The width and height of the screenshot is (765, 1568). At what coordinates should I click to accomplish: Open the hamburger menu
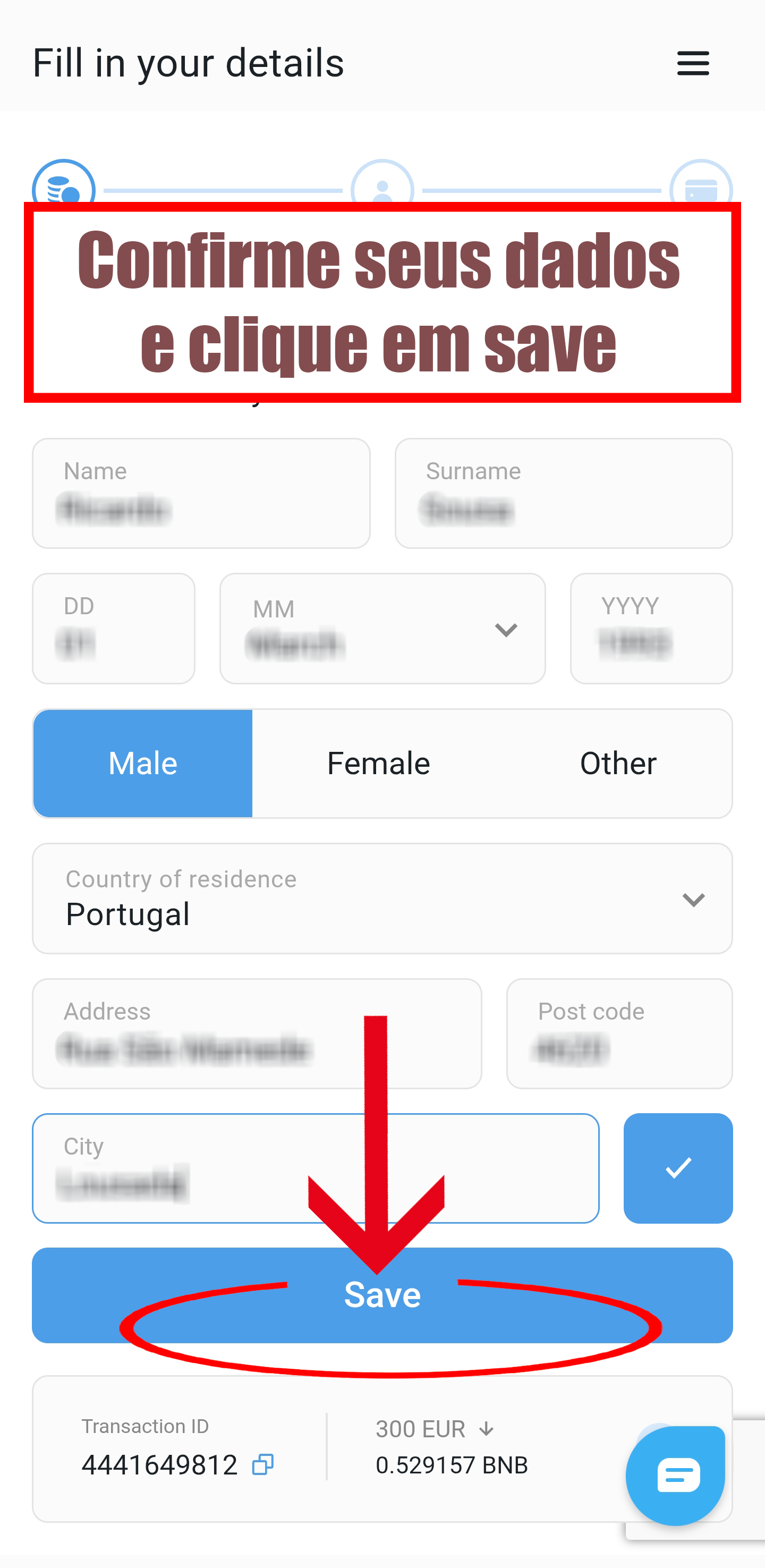(693, 63)
